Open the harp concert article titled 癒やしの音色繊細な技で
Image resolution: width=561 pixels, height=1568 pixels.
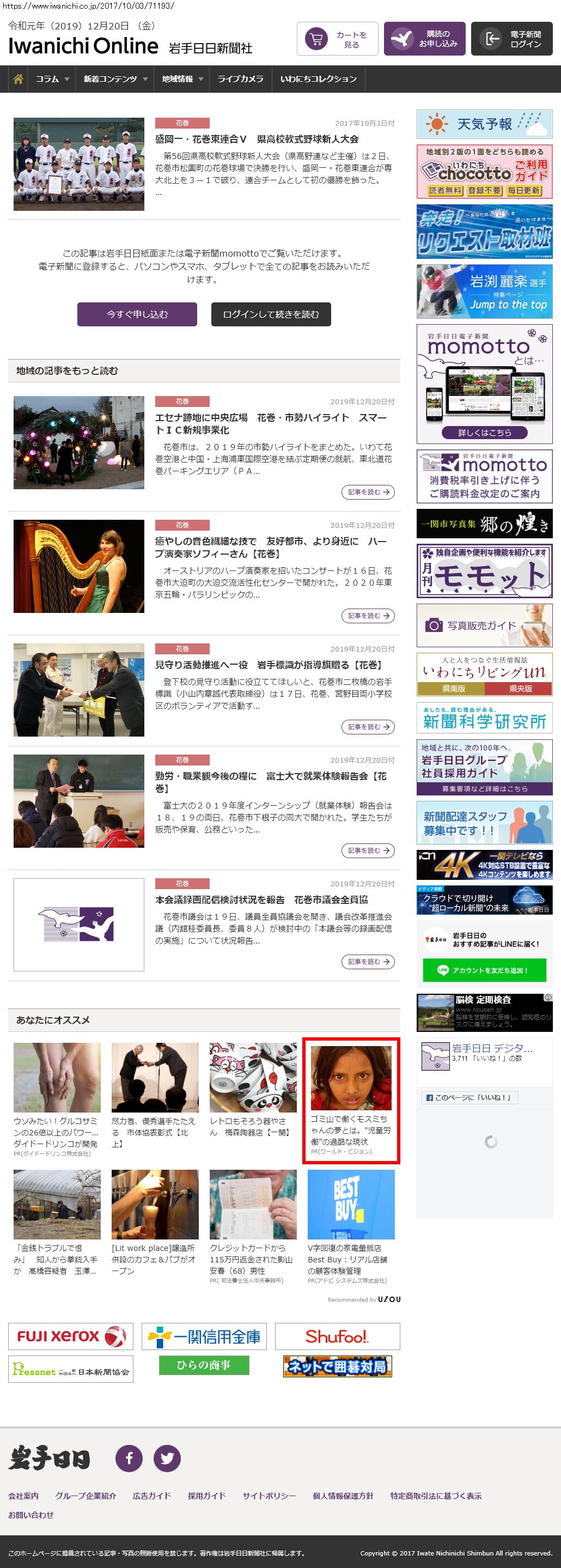coord(271,547)
